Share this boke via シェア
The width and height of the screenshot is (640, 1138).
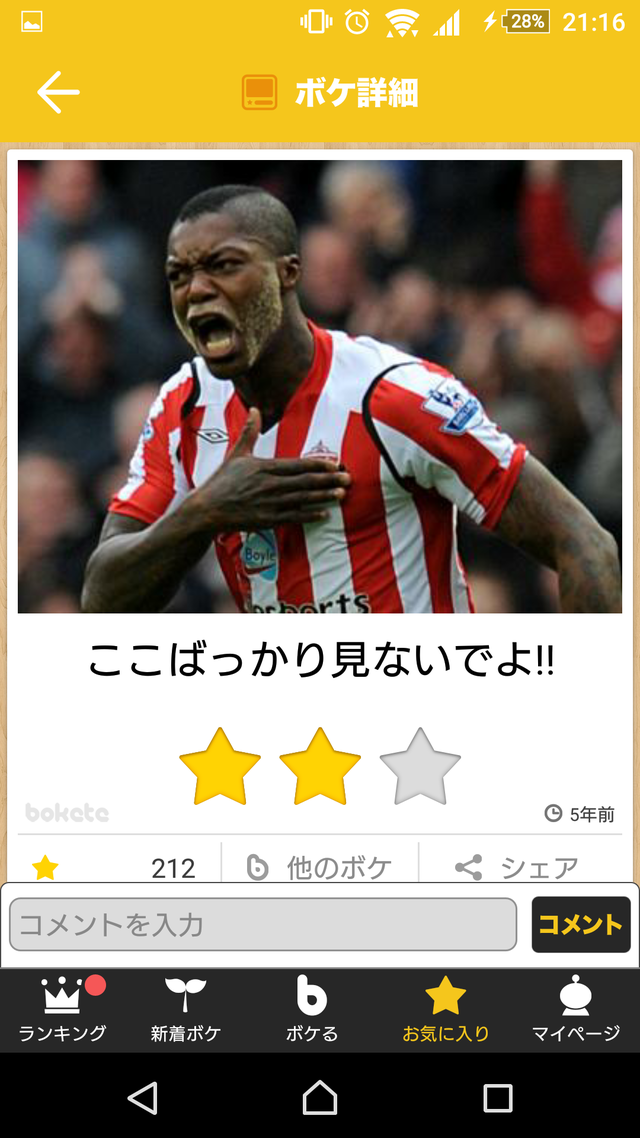click(x=518, y=867)
